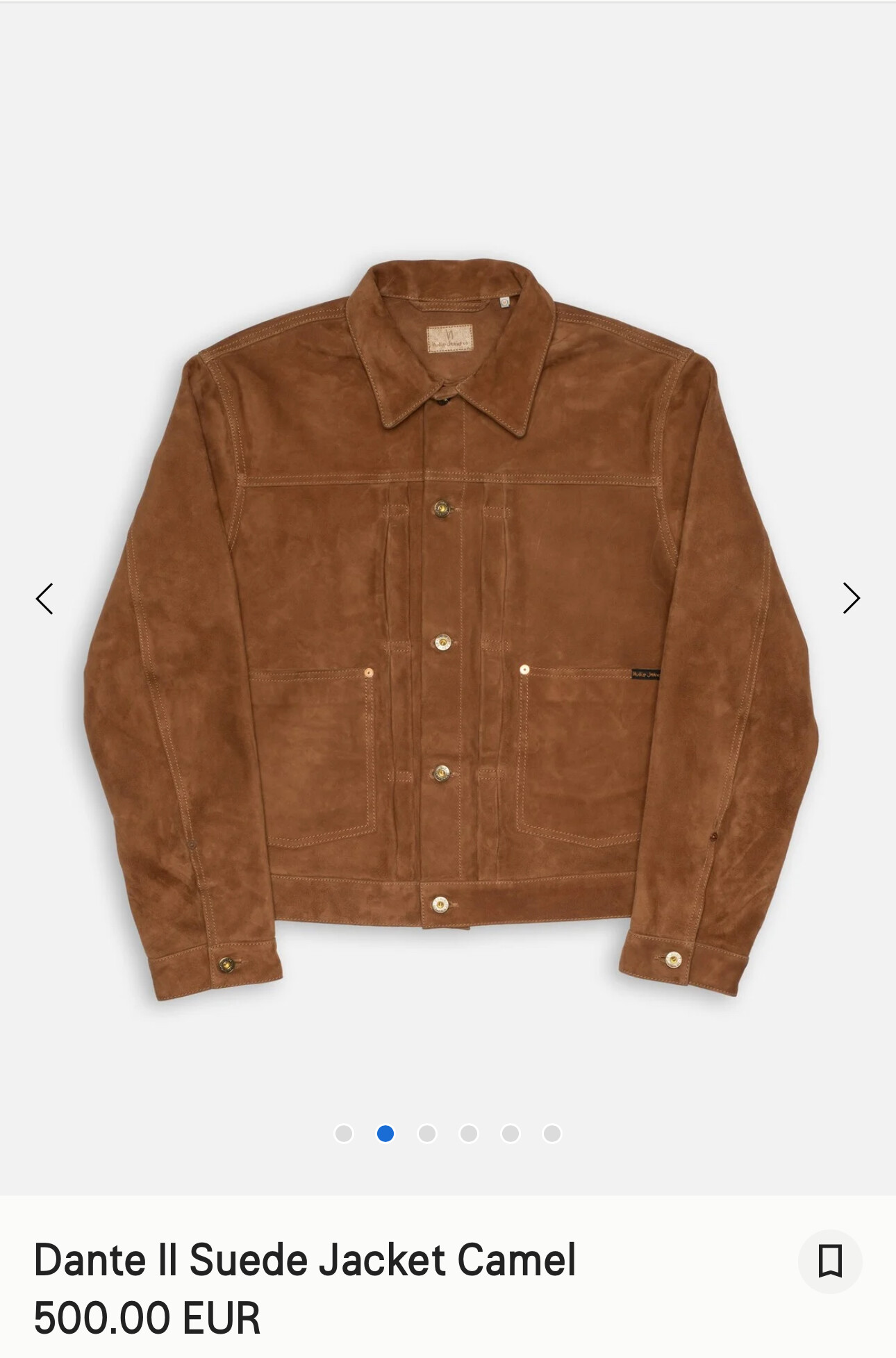Select the third image dot

pos(427,1134)
